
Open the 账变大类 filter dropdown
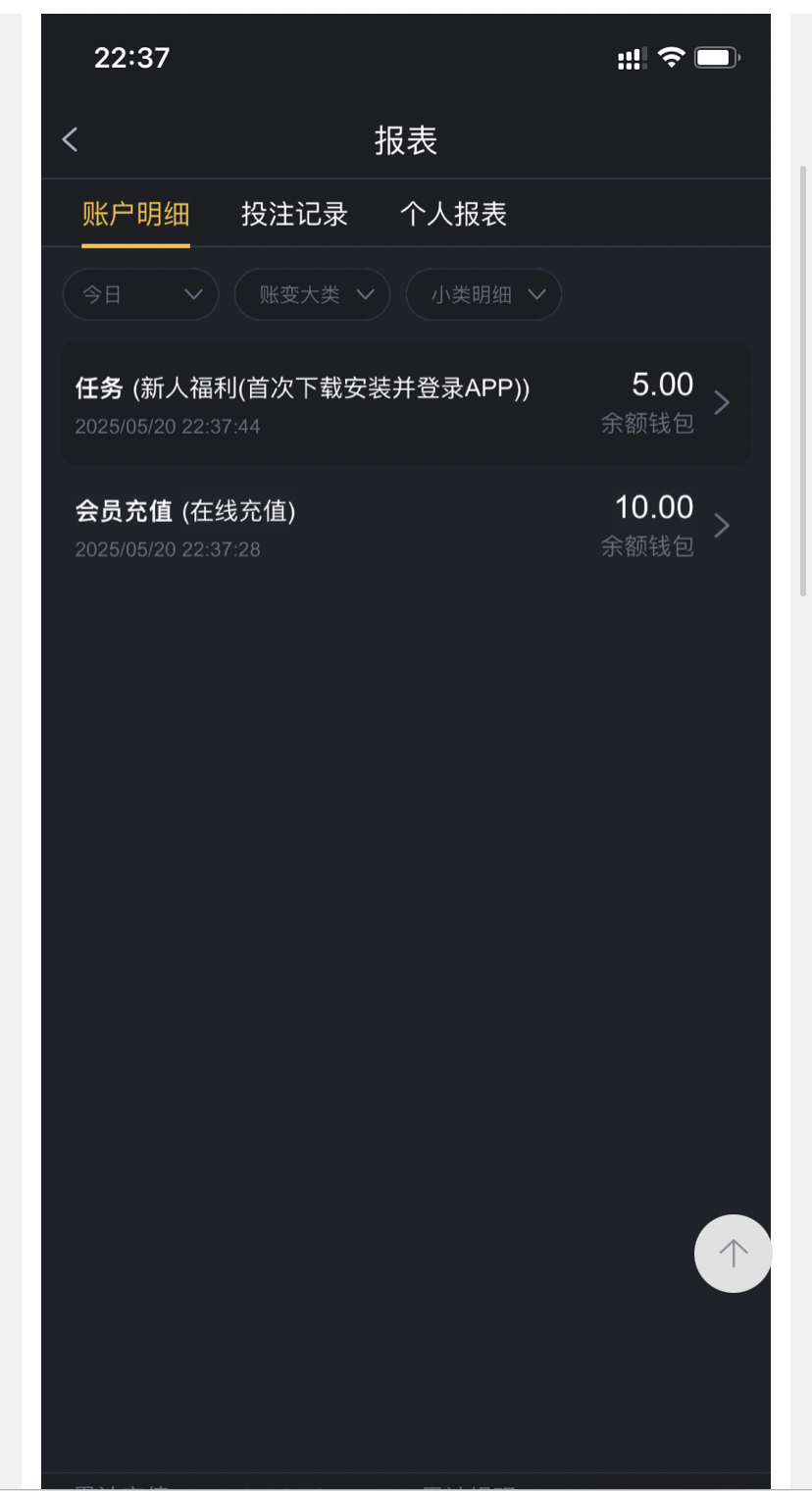[312, 294]
